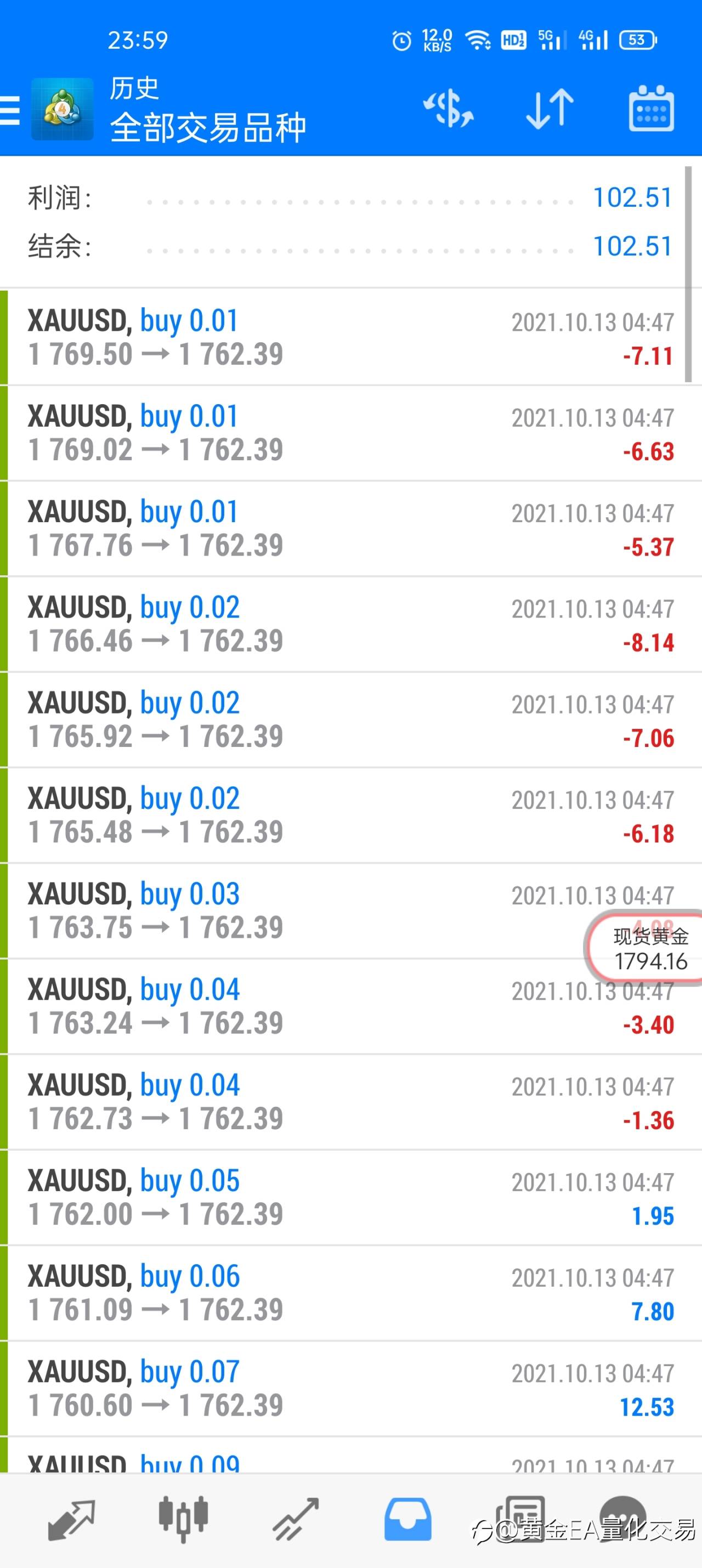Image resolution: width=702 pixels, height=1568 pixels.
Task: Open the hamburger drawer menu
Action: [x=10, y=110]
